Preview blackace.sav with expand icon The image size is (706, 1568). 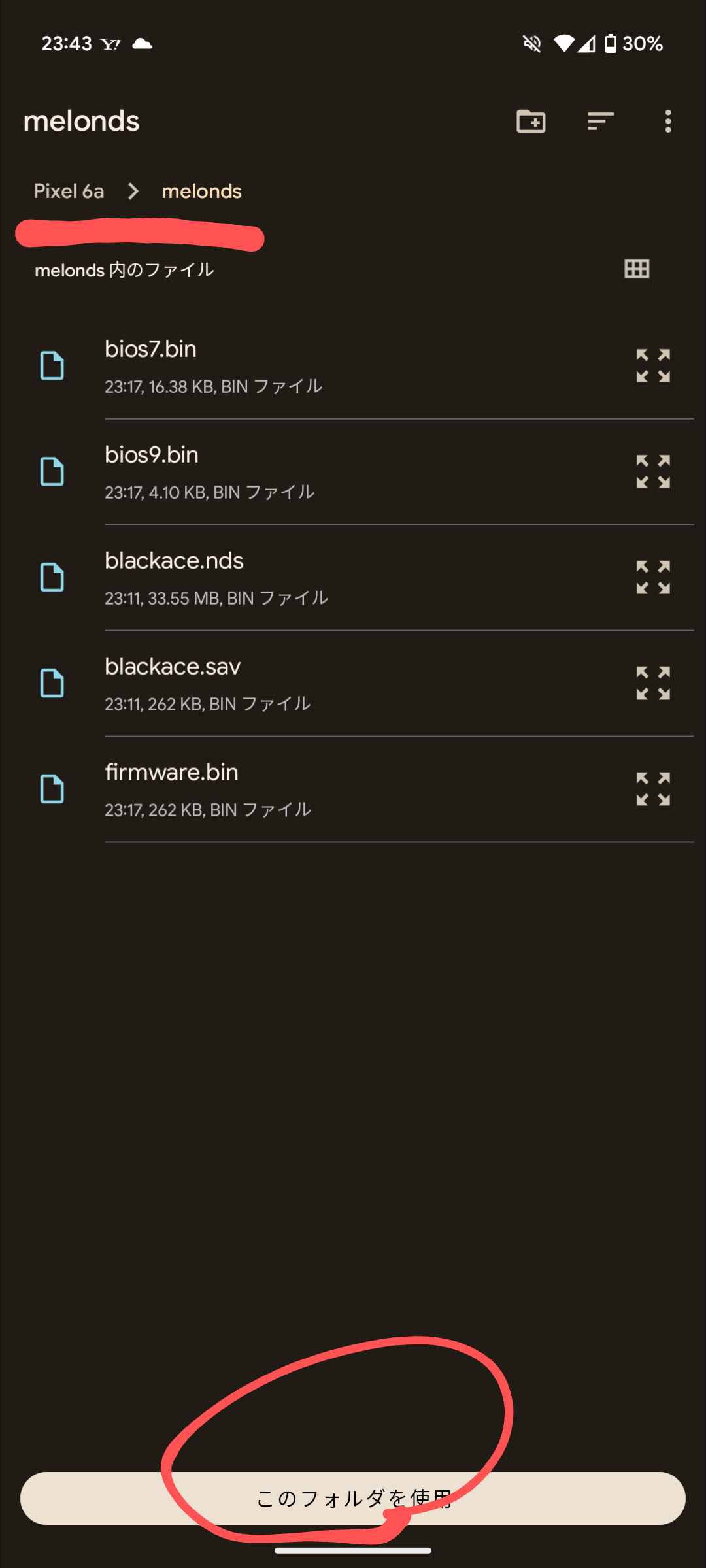click(653, 684)
